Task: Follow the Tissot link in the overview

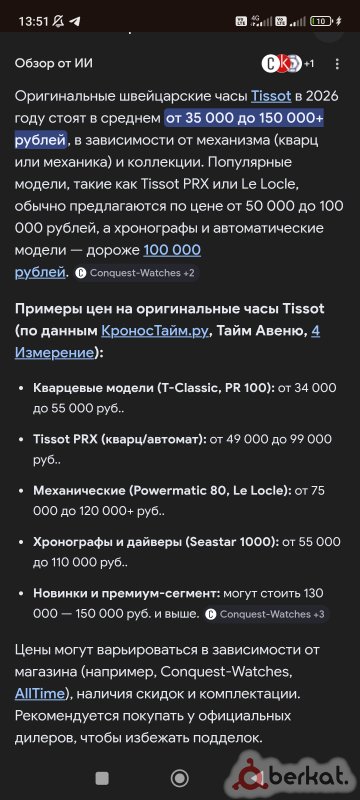Action: tap(271, 96)
